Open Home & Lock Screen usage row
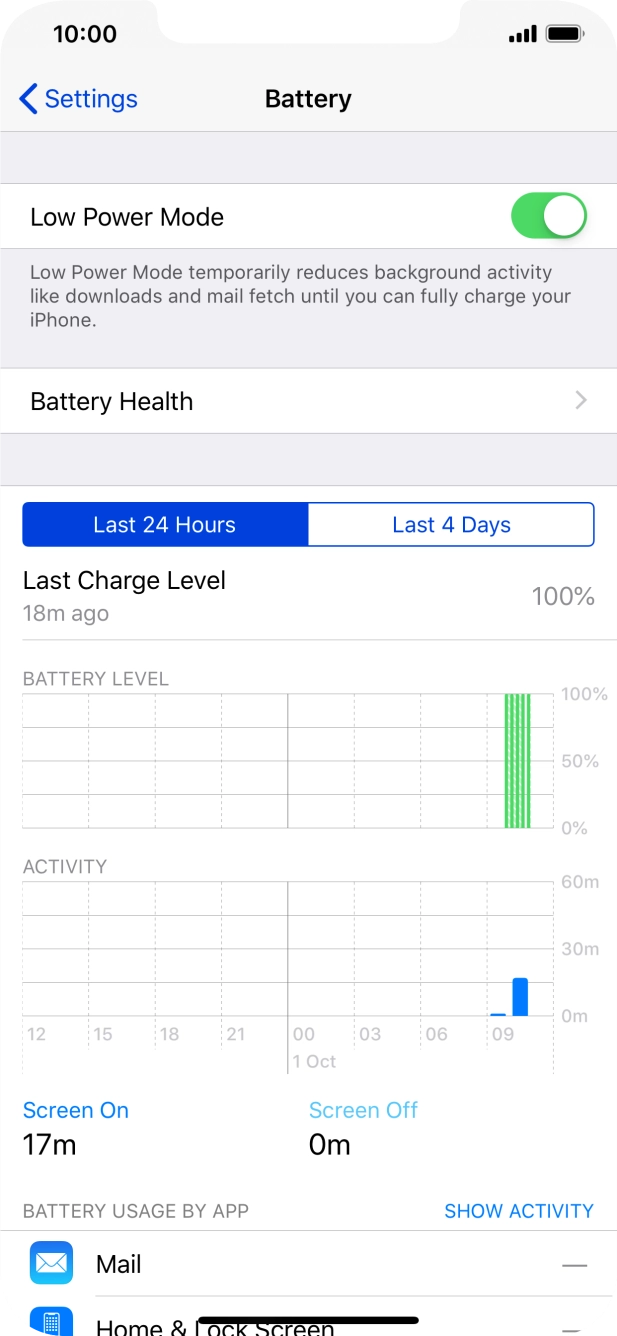This screenshot has width=617, height=1336. [308, 1322]
